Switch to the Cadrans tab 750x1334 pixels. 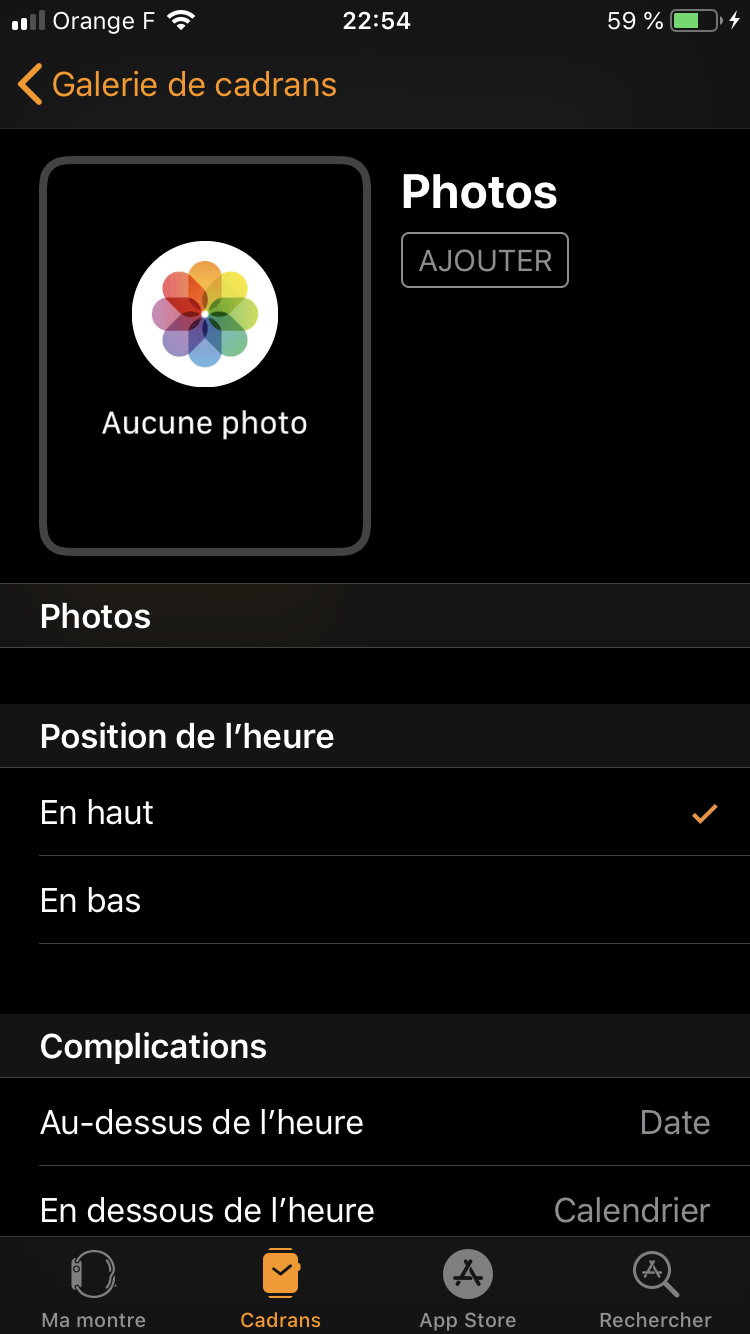[x=281, y=1288]
